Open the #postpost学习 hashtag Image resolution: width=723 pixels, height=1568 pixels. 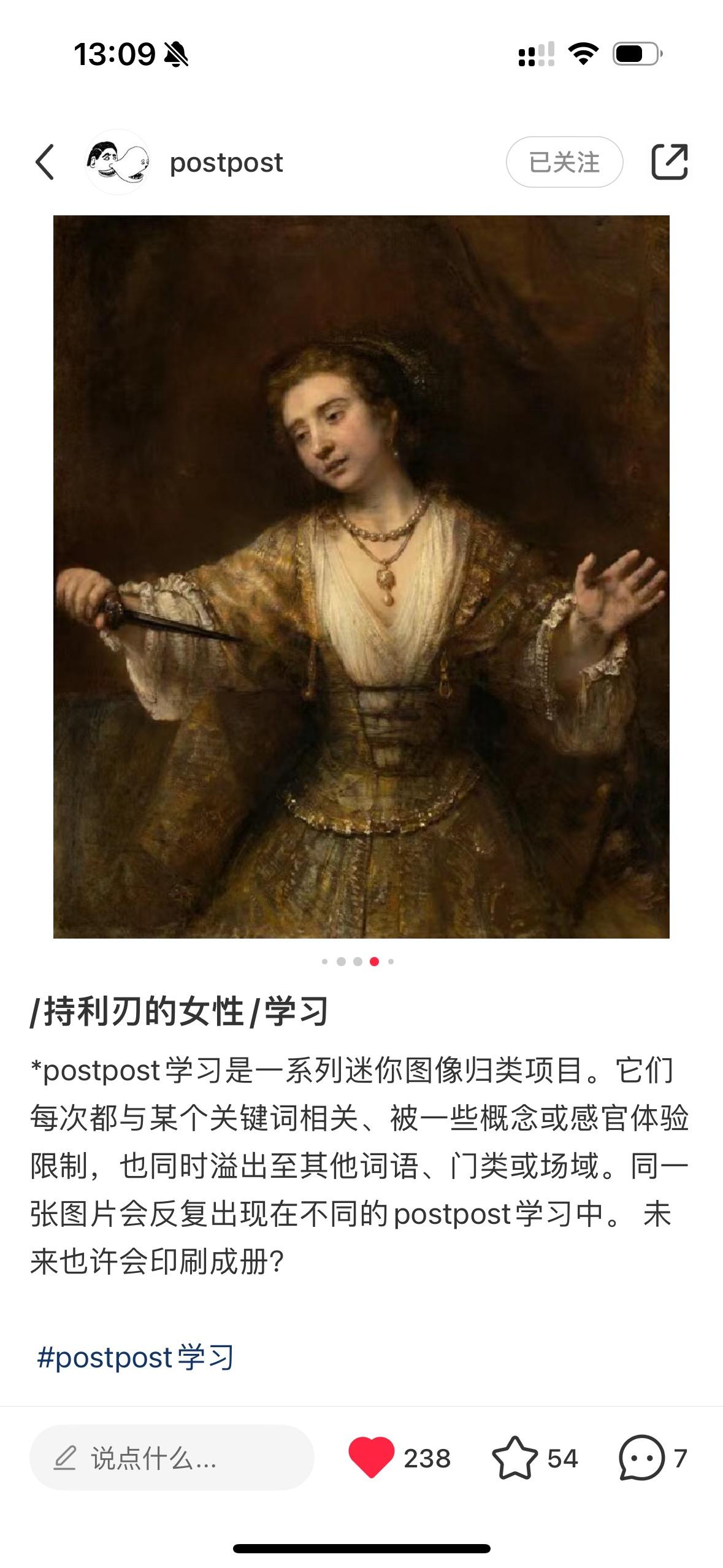(136, 1356)
